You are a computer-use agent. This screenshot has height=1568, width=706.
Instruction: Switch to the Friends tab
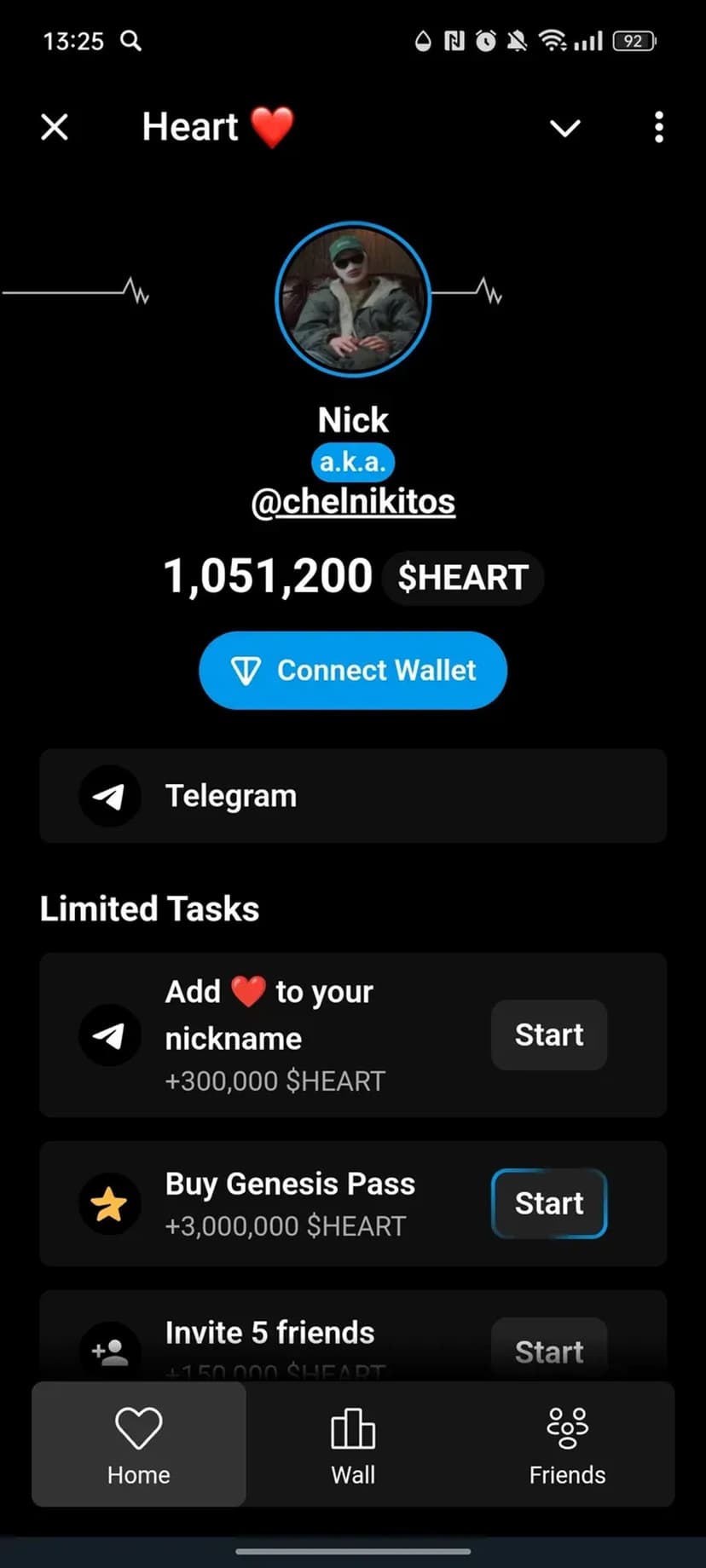pos(567,1445)
